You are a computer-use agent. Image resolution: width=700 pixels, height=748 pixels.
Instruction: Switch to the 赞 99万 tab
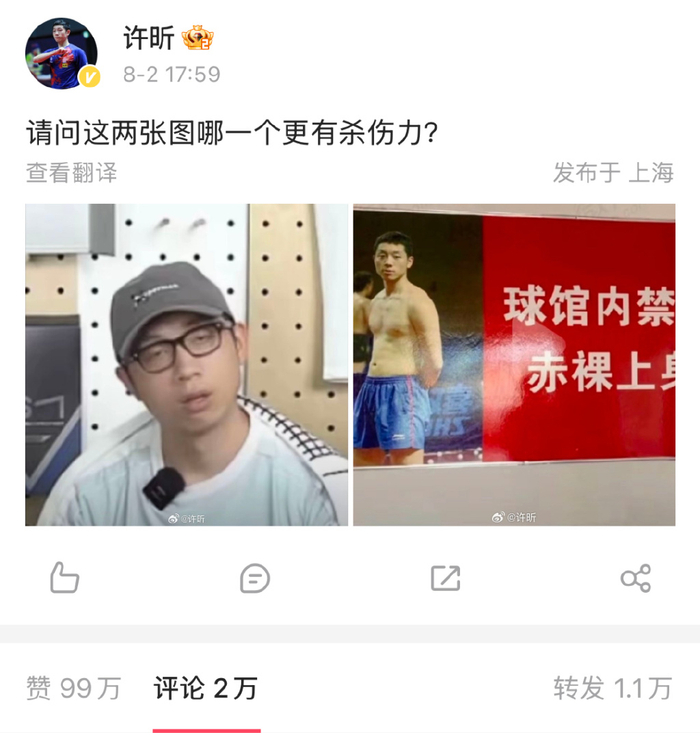tap(73, 688)
